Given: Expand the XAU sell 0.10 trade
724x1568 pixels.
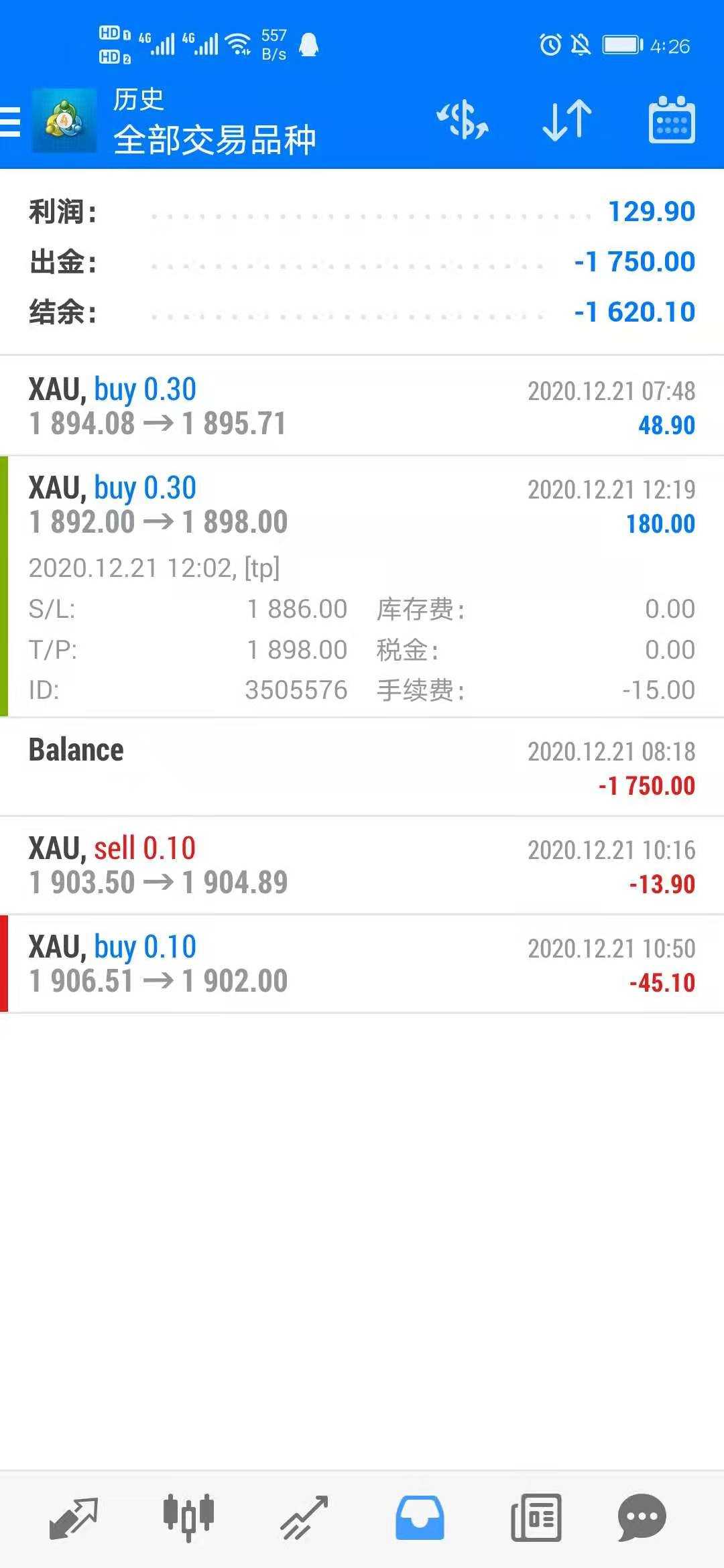Looking at the screenshot, I should tap(362, 865).
